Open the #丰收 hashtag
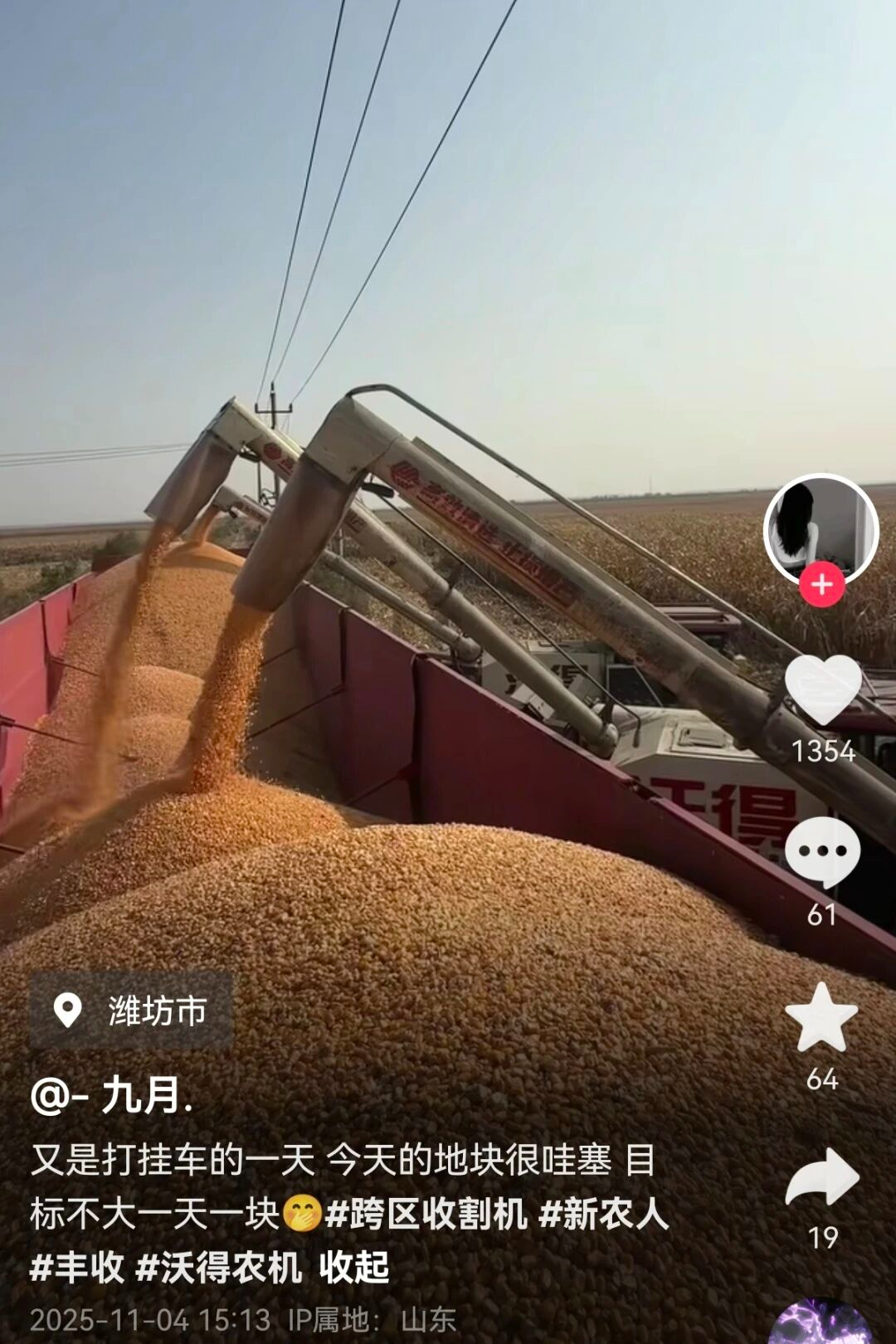This screenshot has width=896, height=1344. (x=77, y=1268)
